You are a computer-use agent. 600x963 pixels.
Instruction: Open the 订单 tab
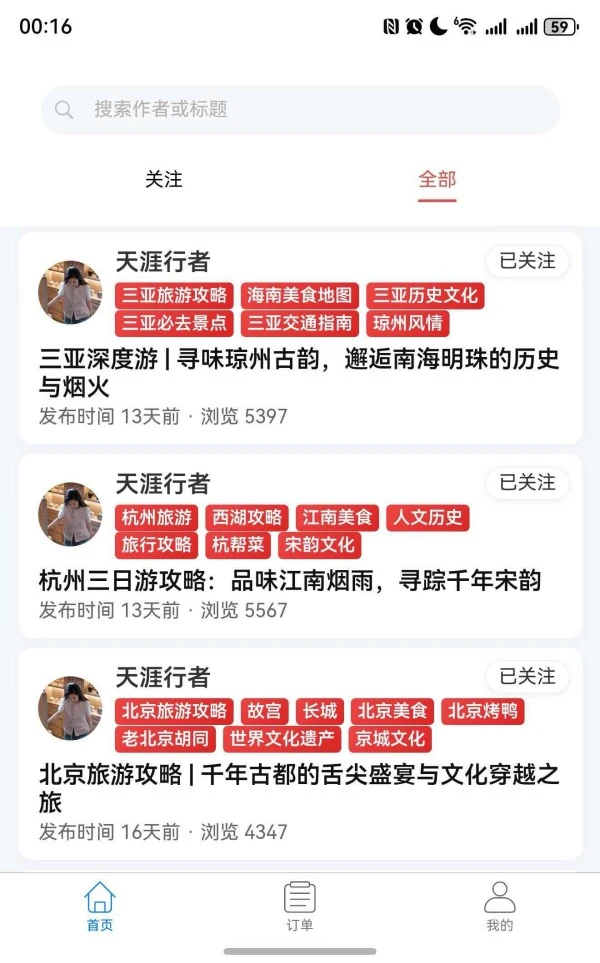click(300, 906)
